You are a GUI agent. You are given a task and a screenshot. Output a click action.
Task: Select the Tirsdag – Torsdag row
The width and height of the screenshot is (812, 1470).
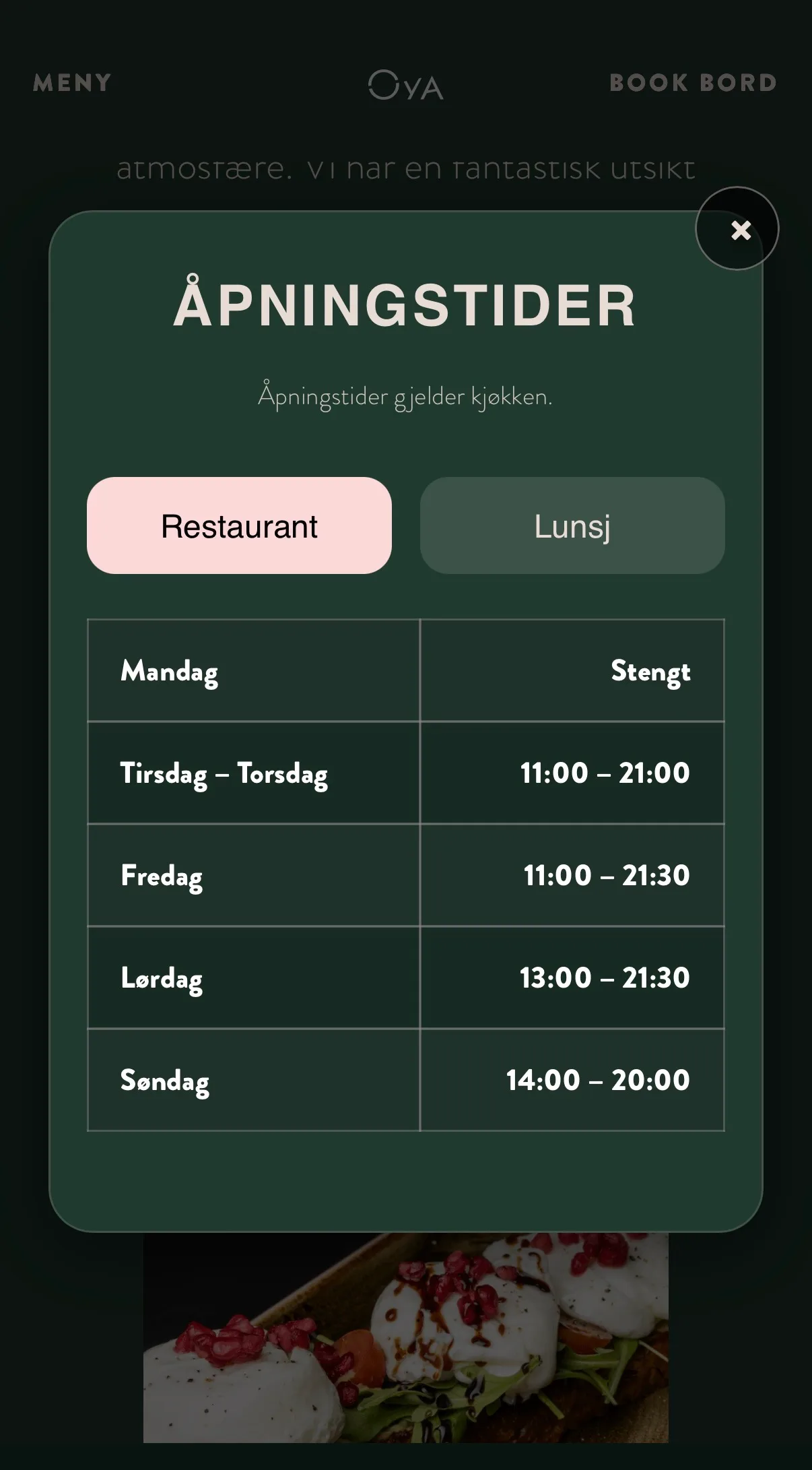click(224, 773)
